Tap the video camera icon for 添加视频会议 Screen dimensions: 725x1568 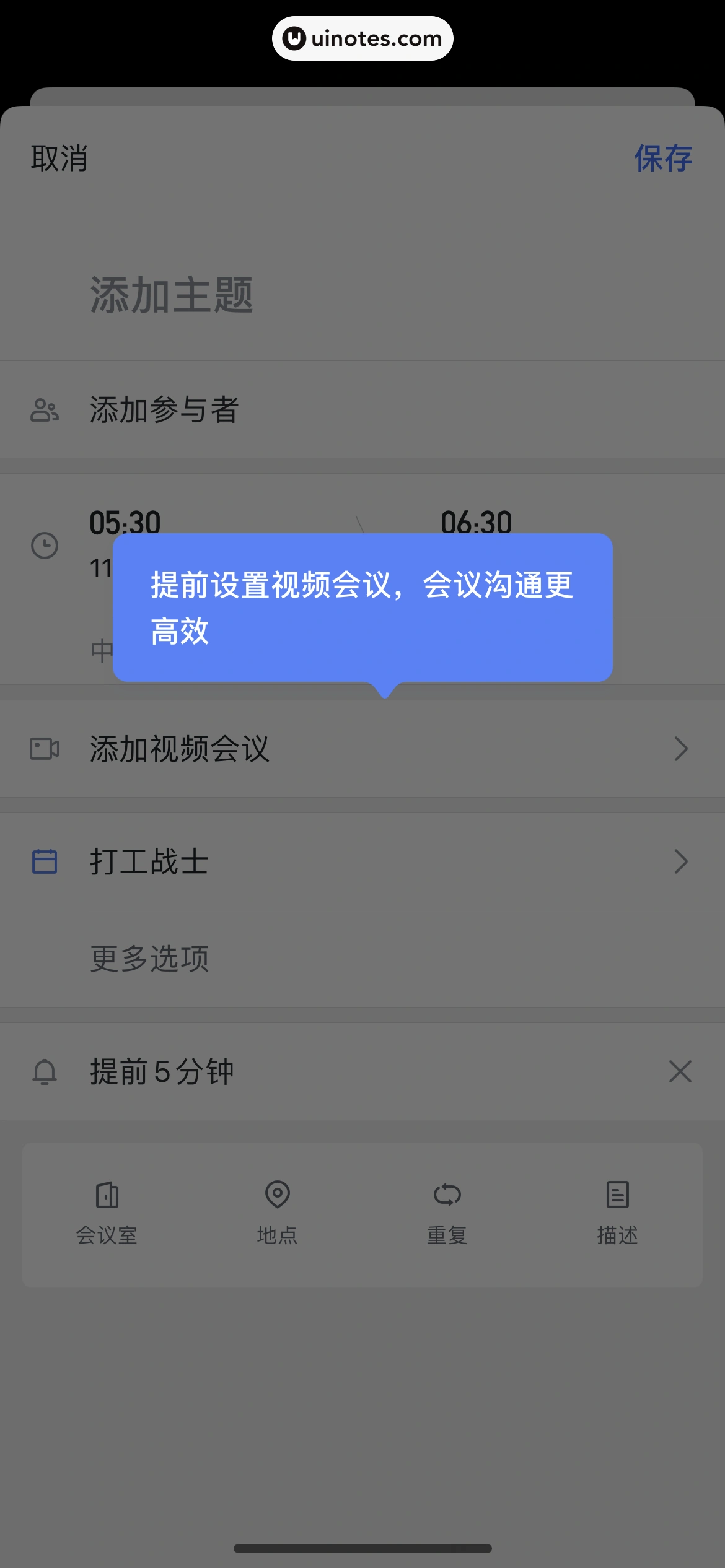click(x=43, y=749)
